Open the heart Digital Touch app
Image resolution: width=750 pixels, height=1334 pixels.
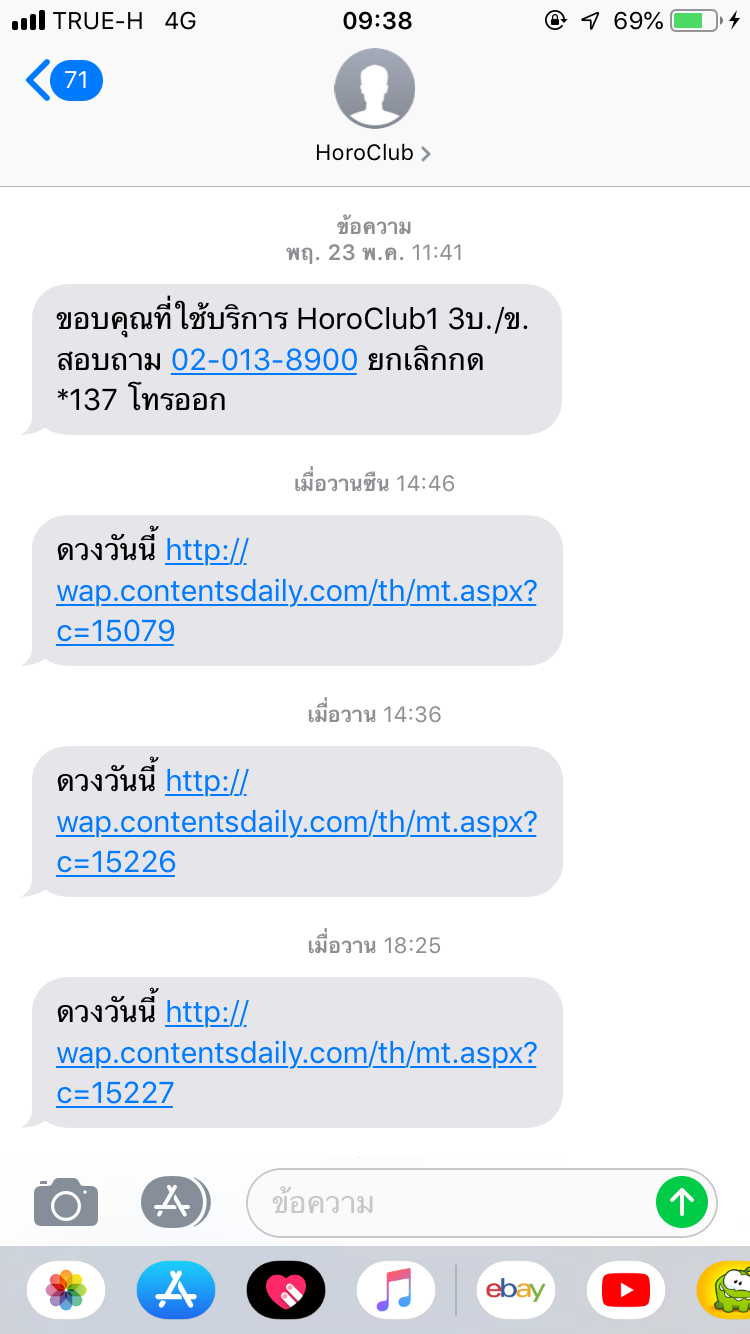pos(286,1290)
